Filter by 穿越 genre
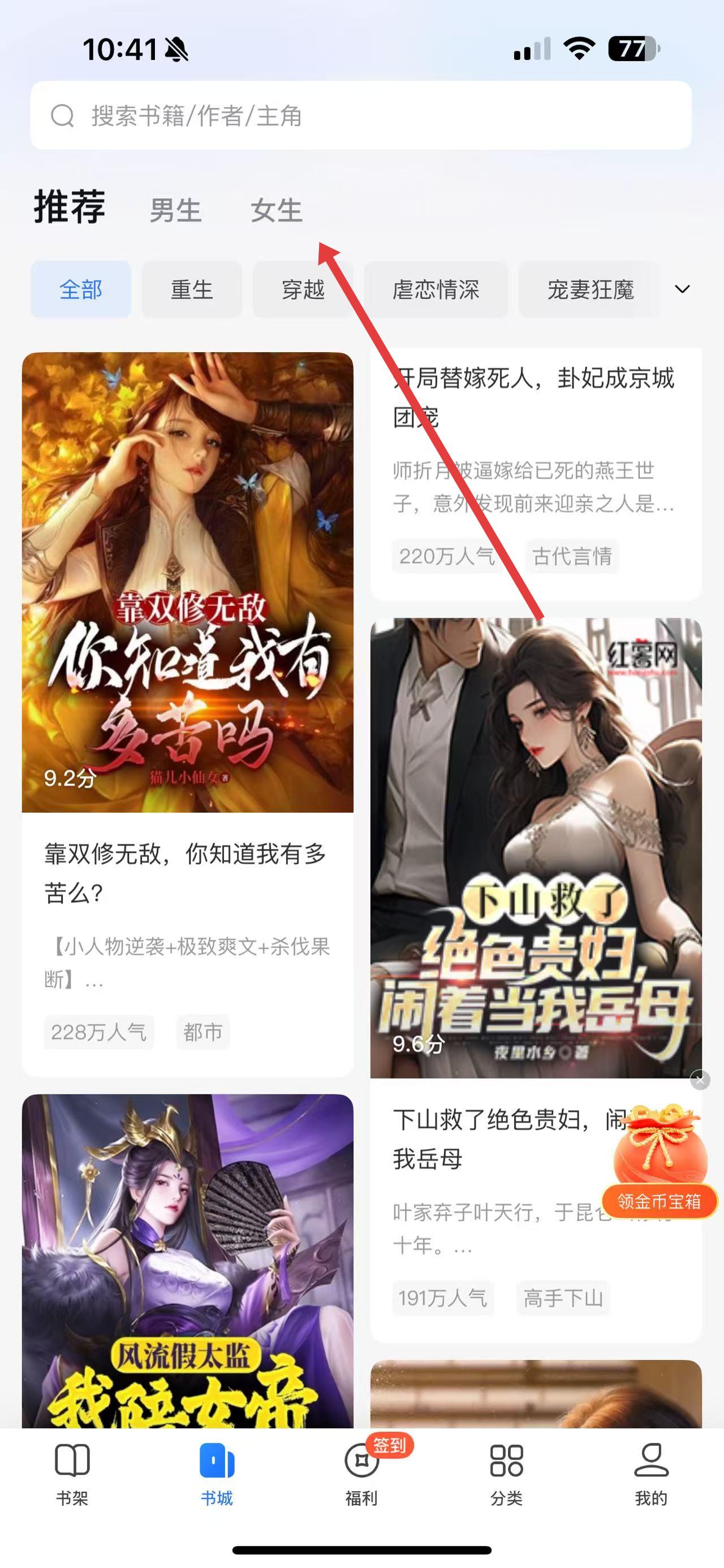This screenshot has width=724, height=1568. (303, 289)
